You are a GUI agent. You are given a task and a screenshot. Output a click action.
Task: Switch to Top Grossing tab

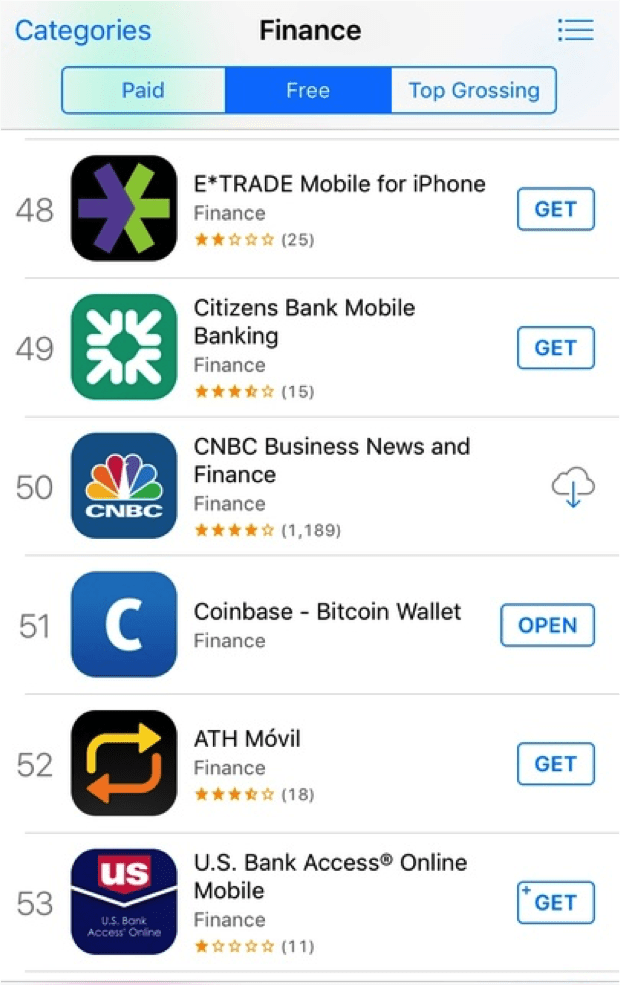tap(474, 91)
